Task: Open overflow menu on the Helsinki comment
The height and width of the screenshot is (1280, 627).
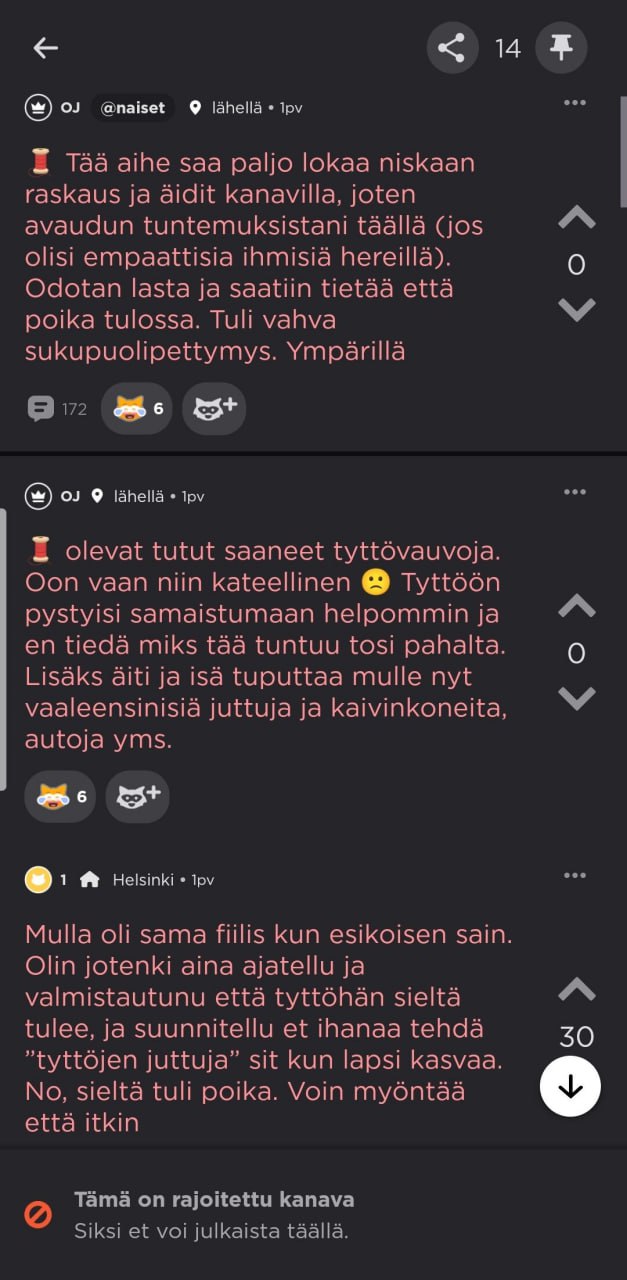Action: (575, 875)
